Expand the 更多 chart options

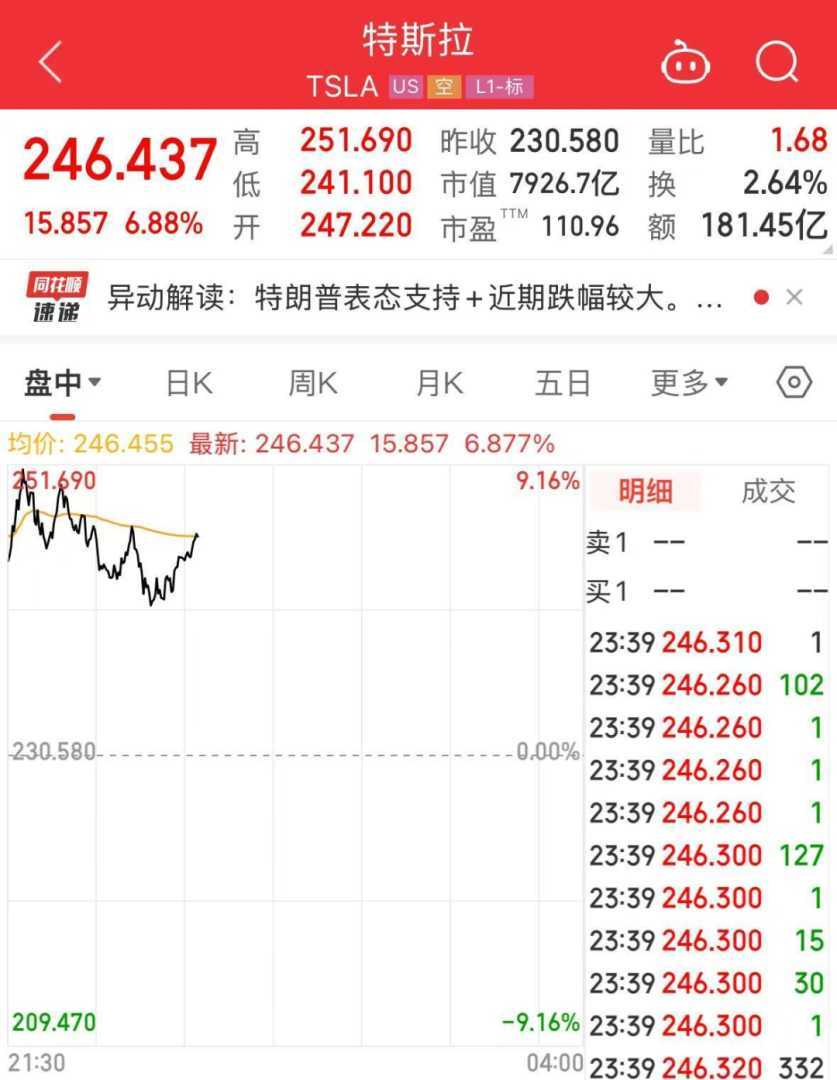(x=689, y=383)
